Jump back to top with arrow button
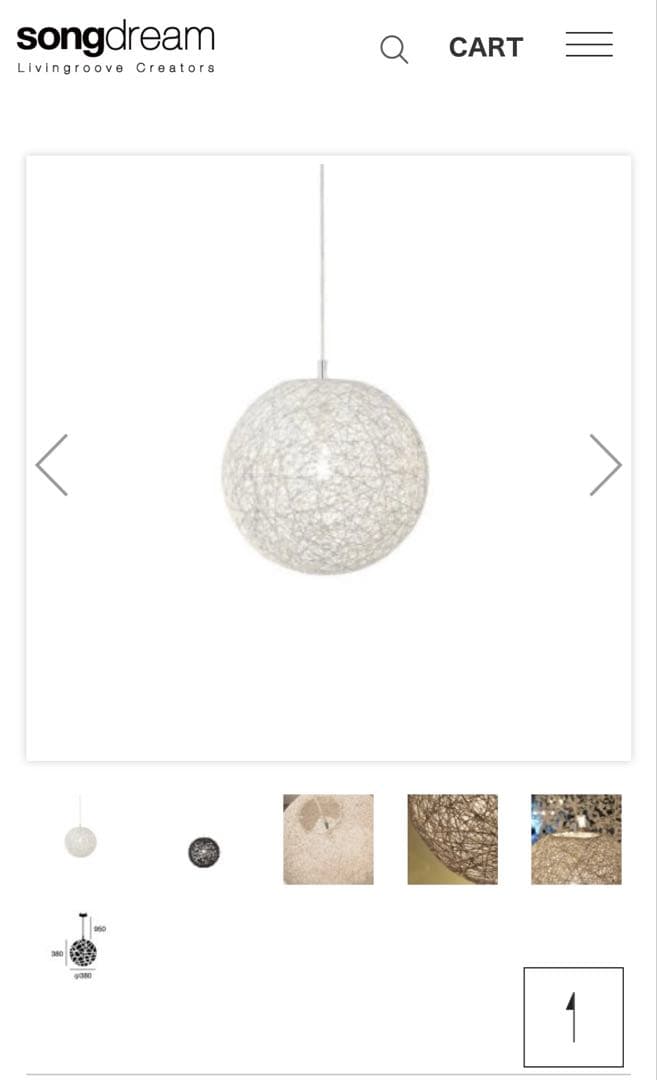 (x=573, y=1017)
